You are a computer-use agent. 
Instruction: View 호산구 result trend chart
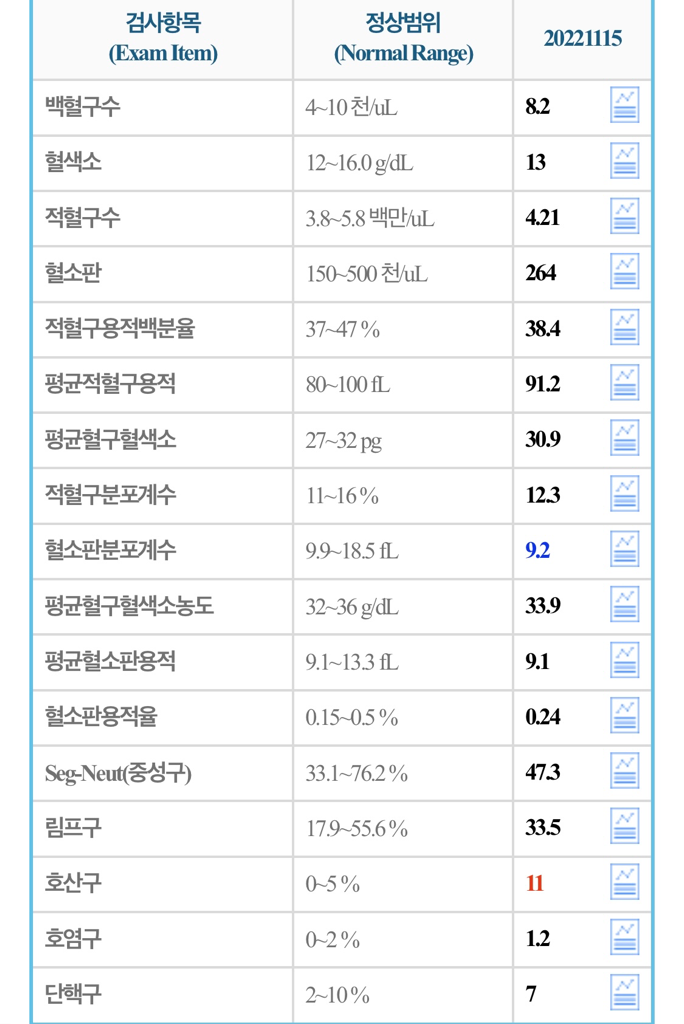tap(624, 882)
